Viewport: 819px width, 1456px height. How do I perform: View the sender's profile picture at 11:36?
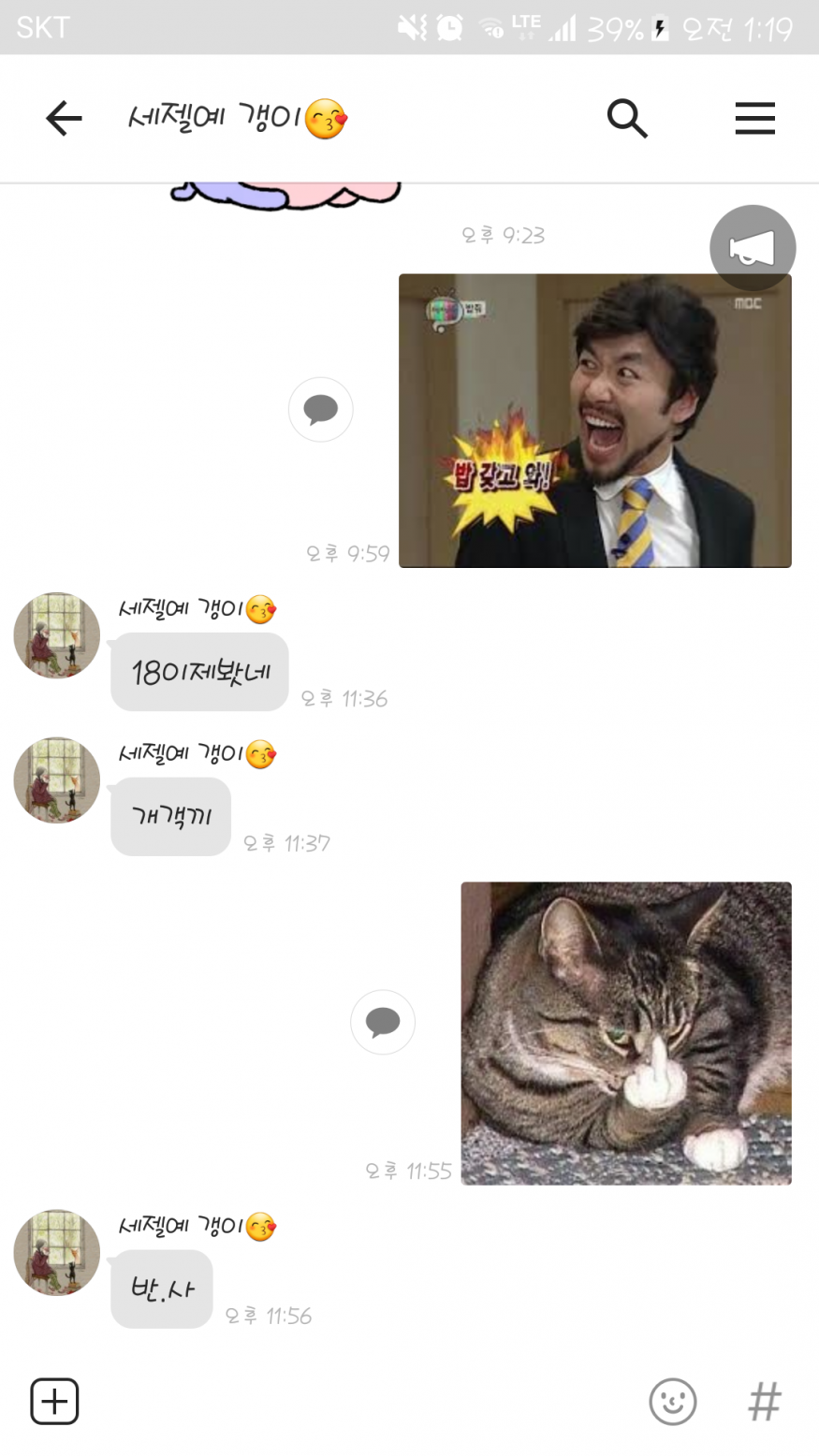(57, 635)
